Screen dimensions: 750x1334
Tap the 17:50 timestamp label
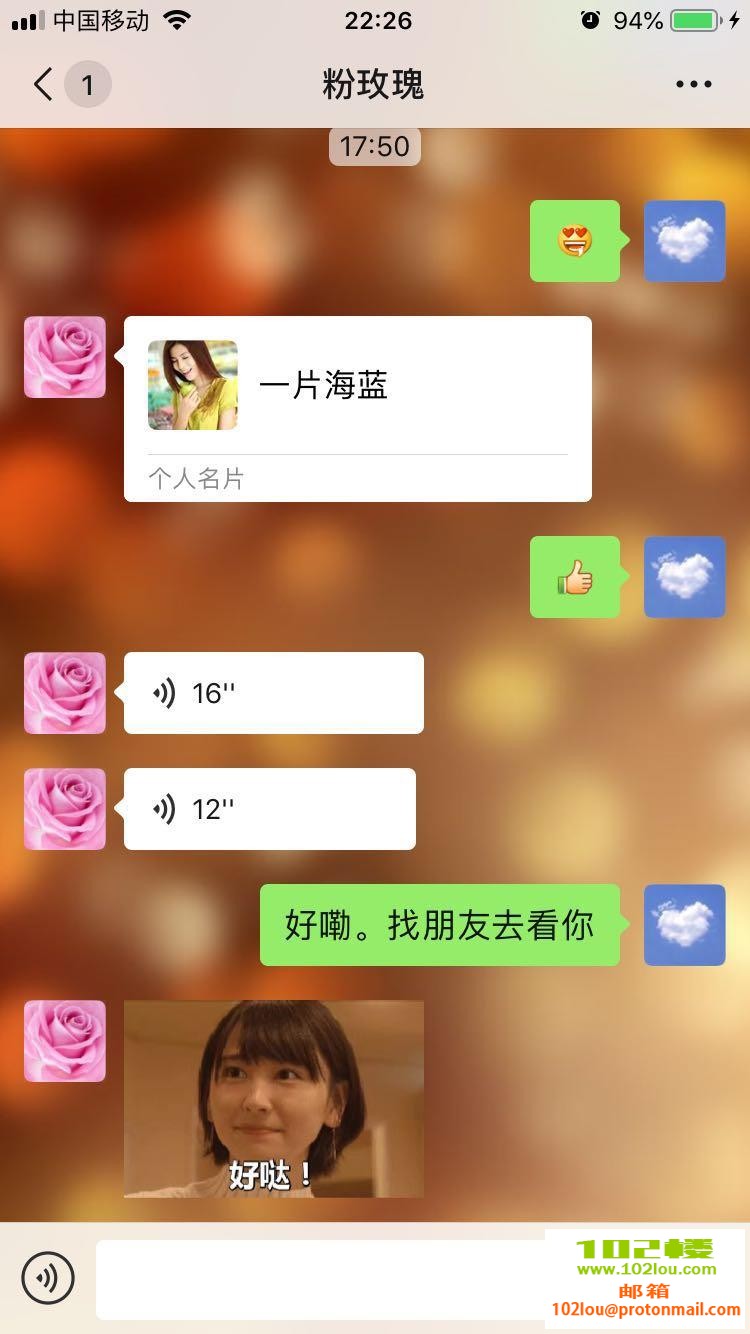point(375,147)
